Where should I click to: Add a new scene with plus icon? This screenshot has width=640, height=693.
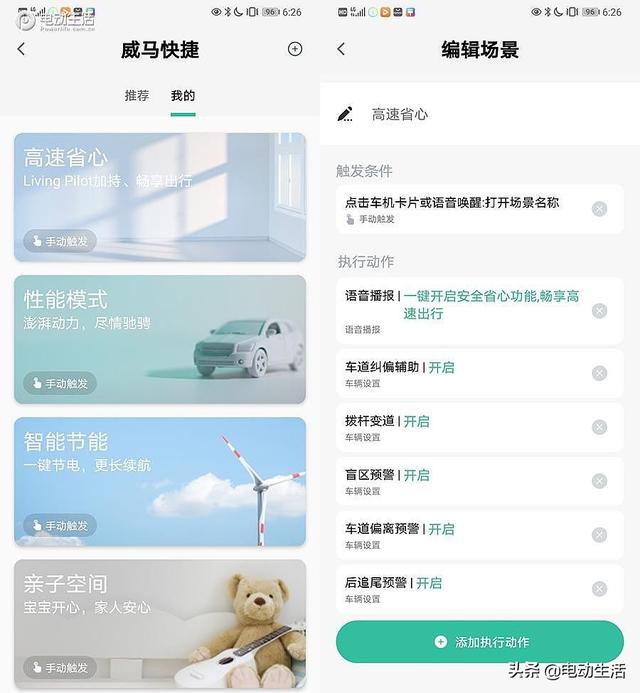coord(295,49)
